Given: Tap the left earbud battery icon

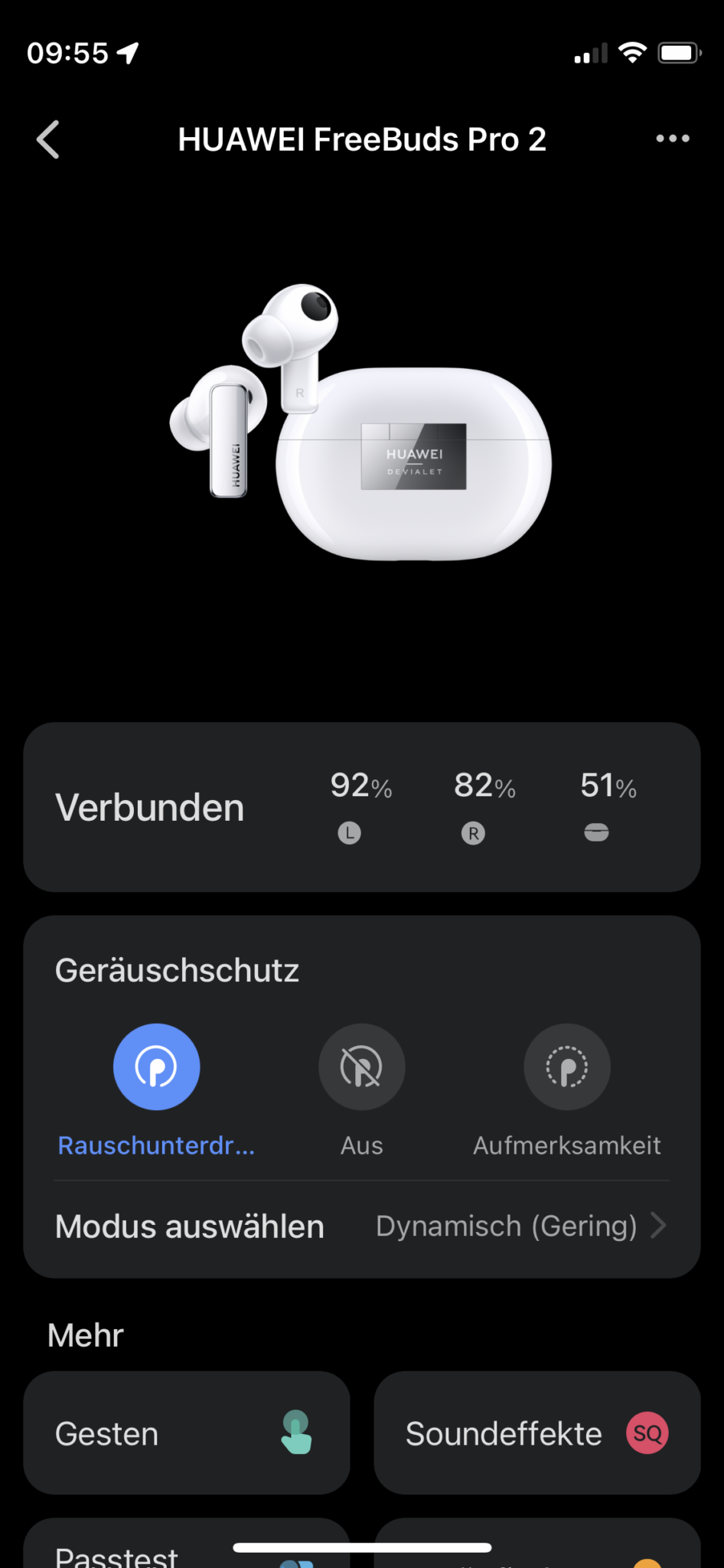Looking at the screenshot, I should [x=350, y=833].
